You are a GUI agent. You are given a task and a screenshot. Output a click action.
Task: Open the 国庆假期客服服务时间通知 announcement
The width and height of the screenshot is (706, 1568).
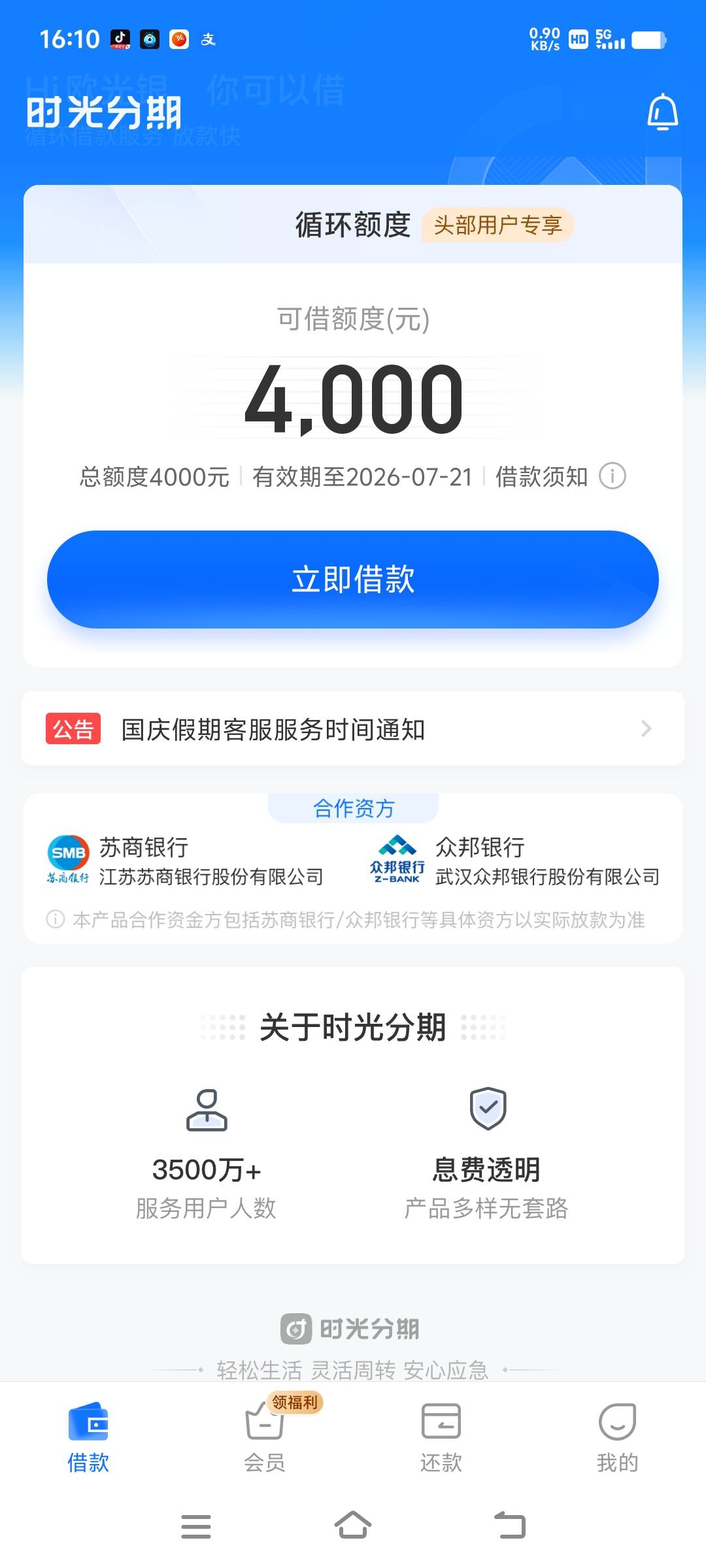tap(353, 728)
